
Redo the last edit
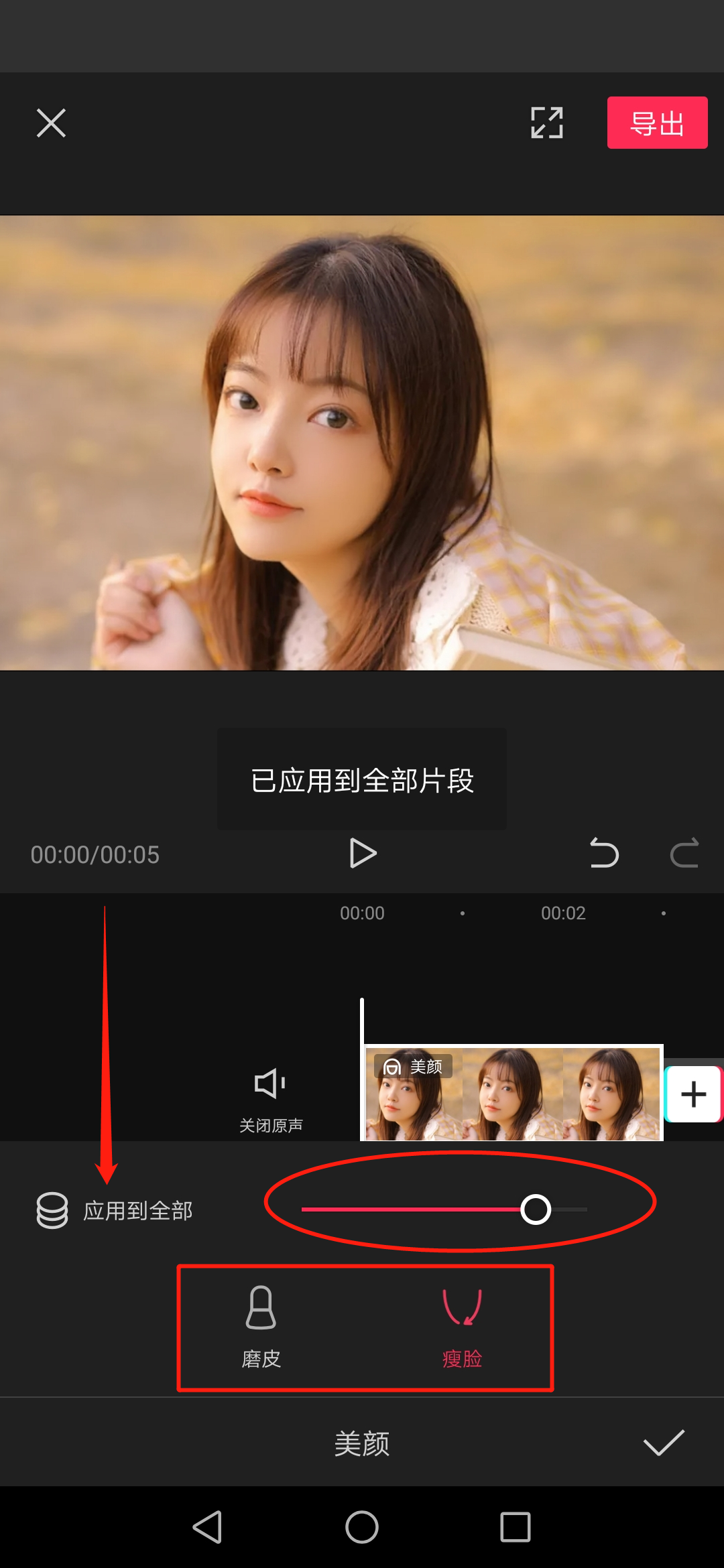pos(686,854)
